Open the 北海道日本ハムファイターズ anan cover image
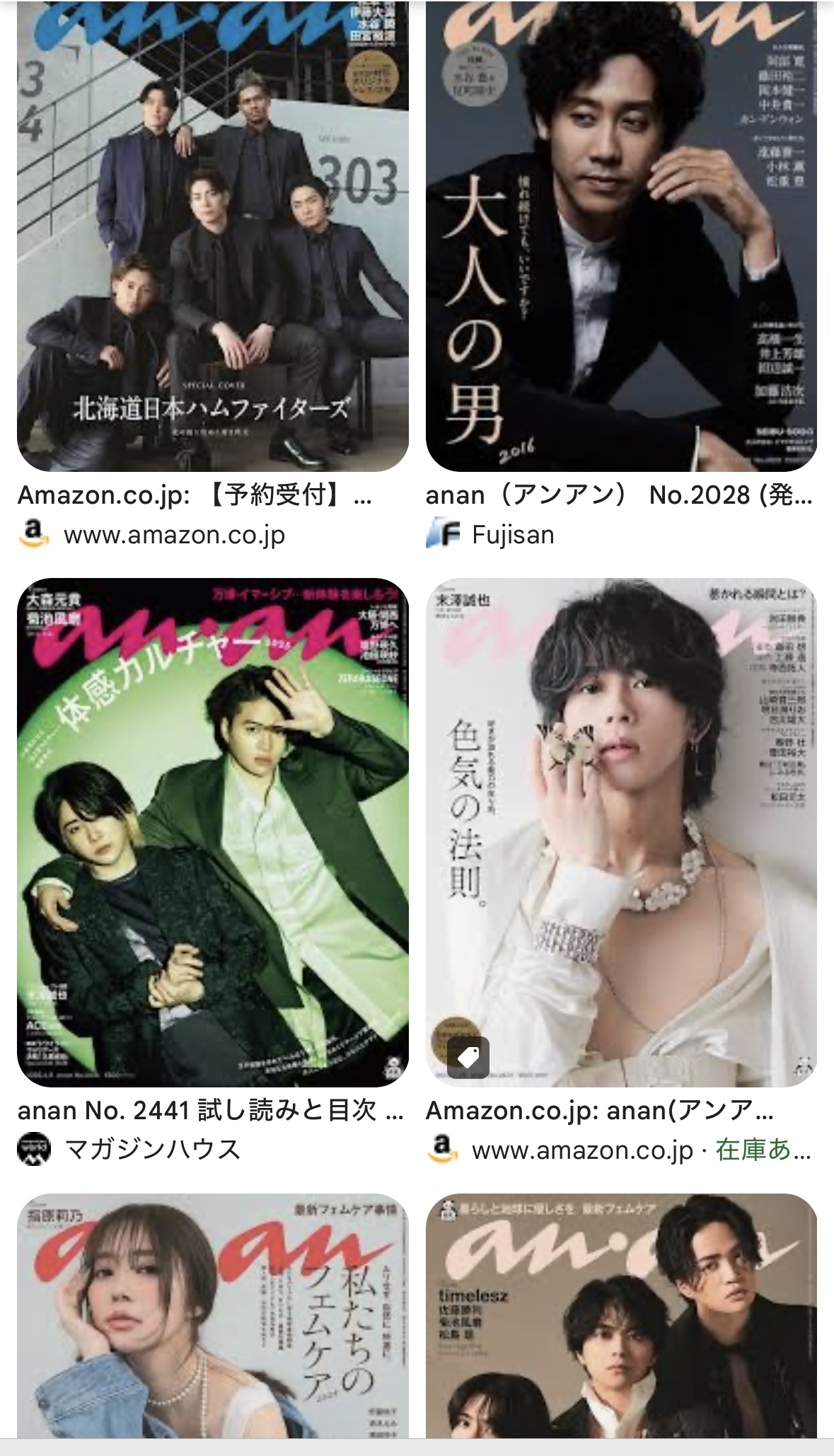This screenshot has width=834, height=1456. point(213,236)
